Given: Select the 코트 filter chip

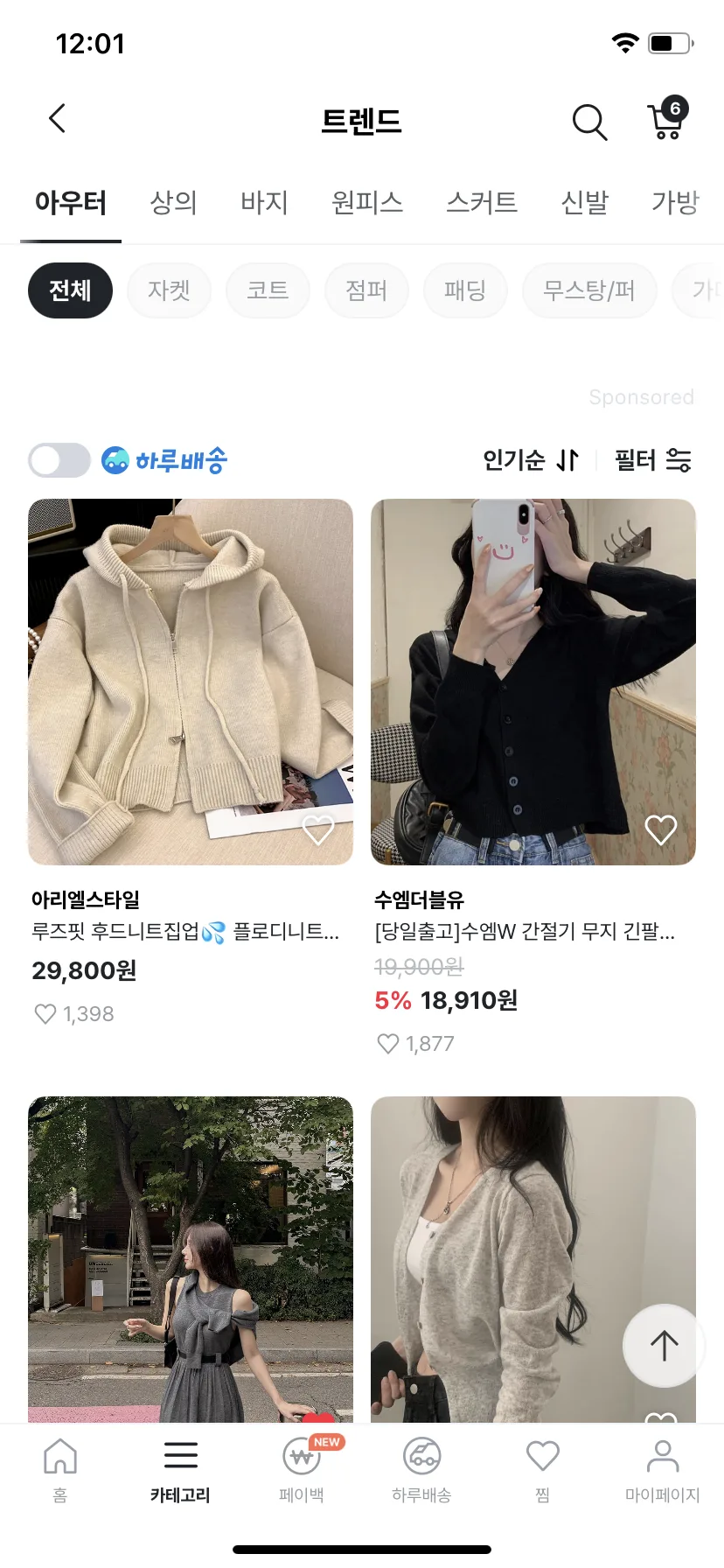Looking at the screenshot, I should [268, 290].
